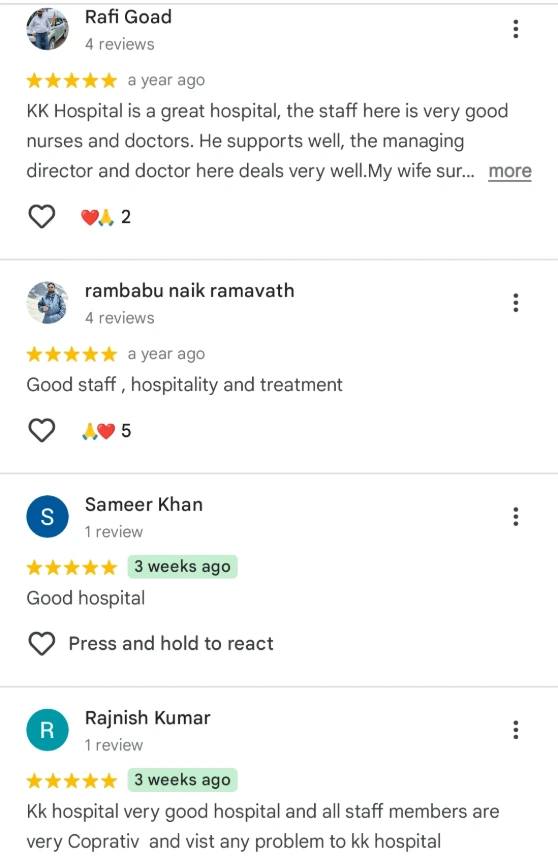
Task: Open the three-dot menu on Sameer Khan's review
Action: pos(515,517)
